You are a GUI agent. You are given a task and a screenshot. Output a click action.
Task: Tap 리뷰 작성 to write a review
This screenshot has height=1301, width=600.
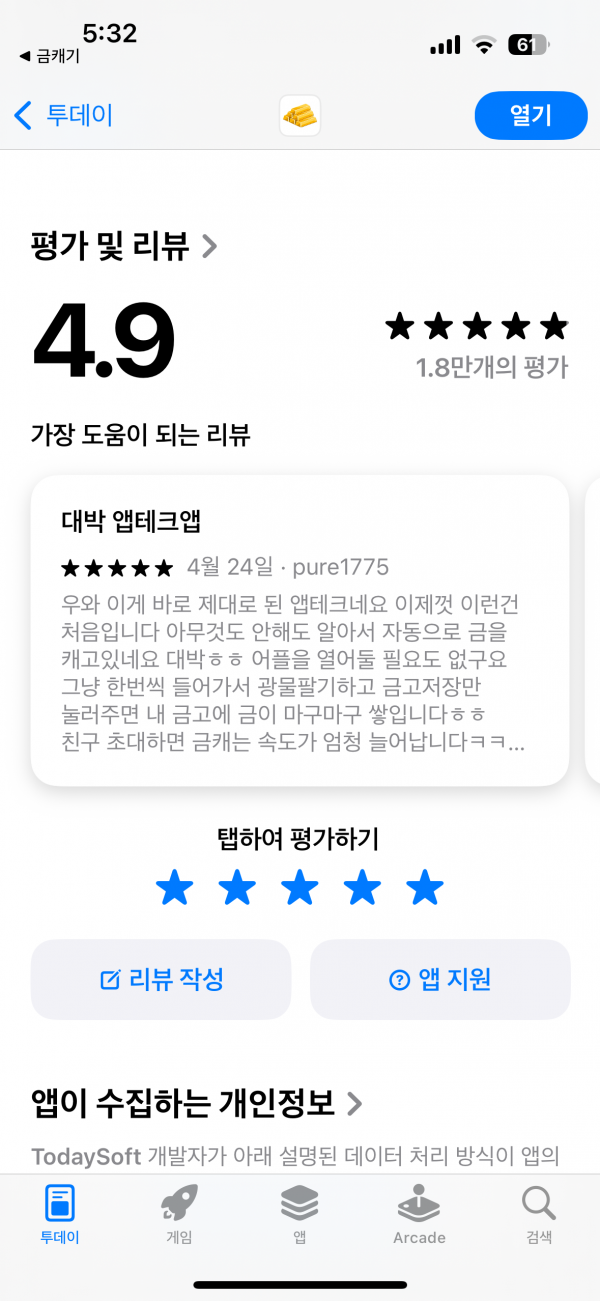tap(161, 979)
